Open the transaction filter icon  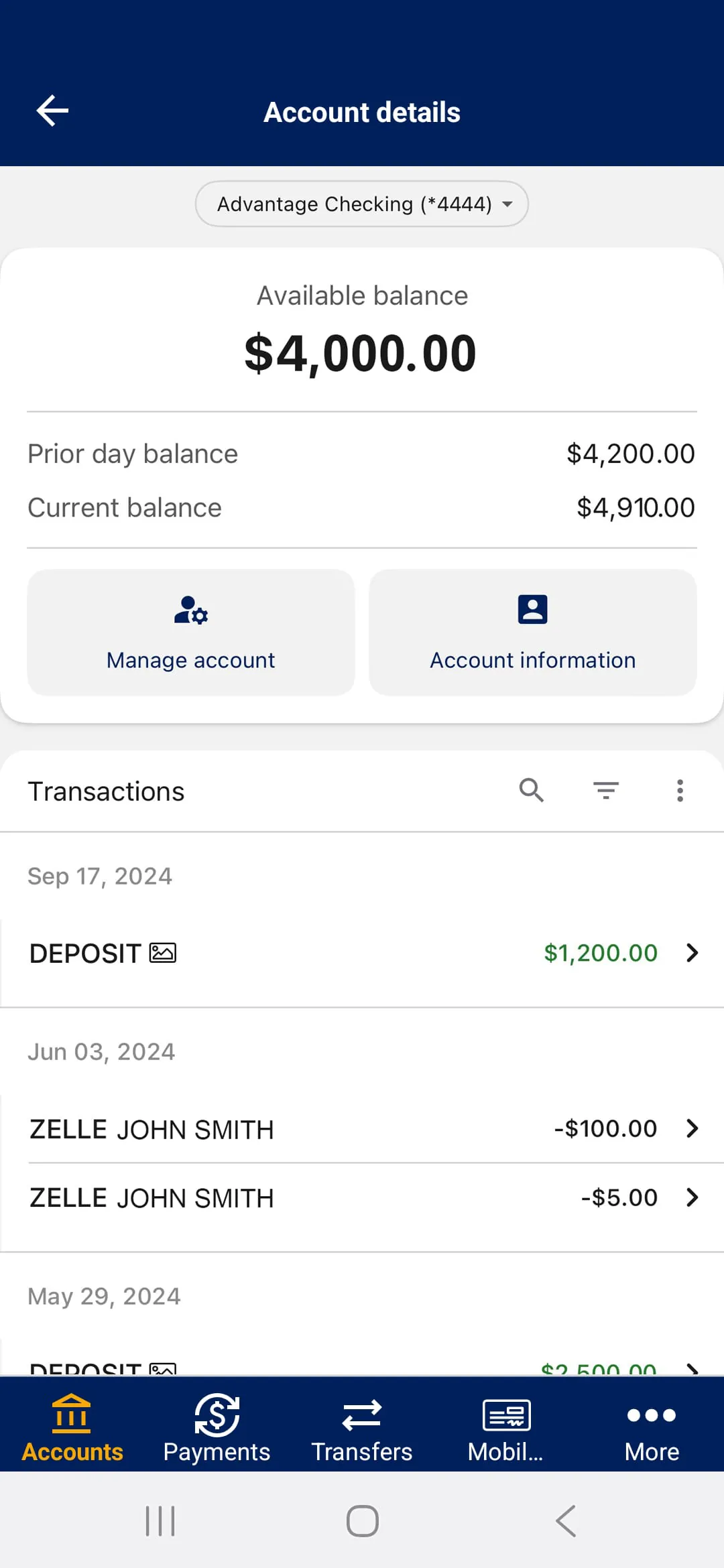tap(606, 791)
